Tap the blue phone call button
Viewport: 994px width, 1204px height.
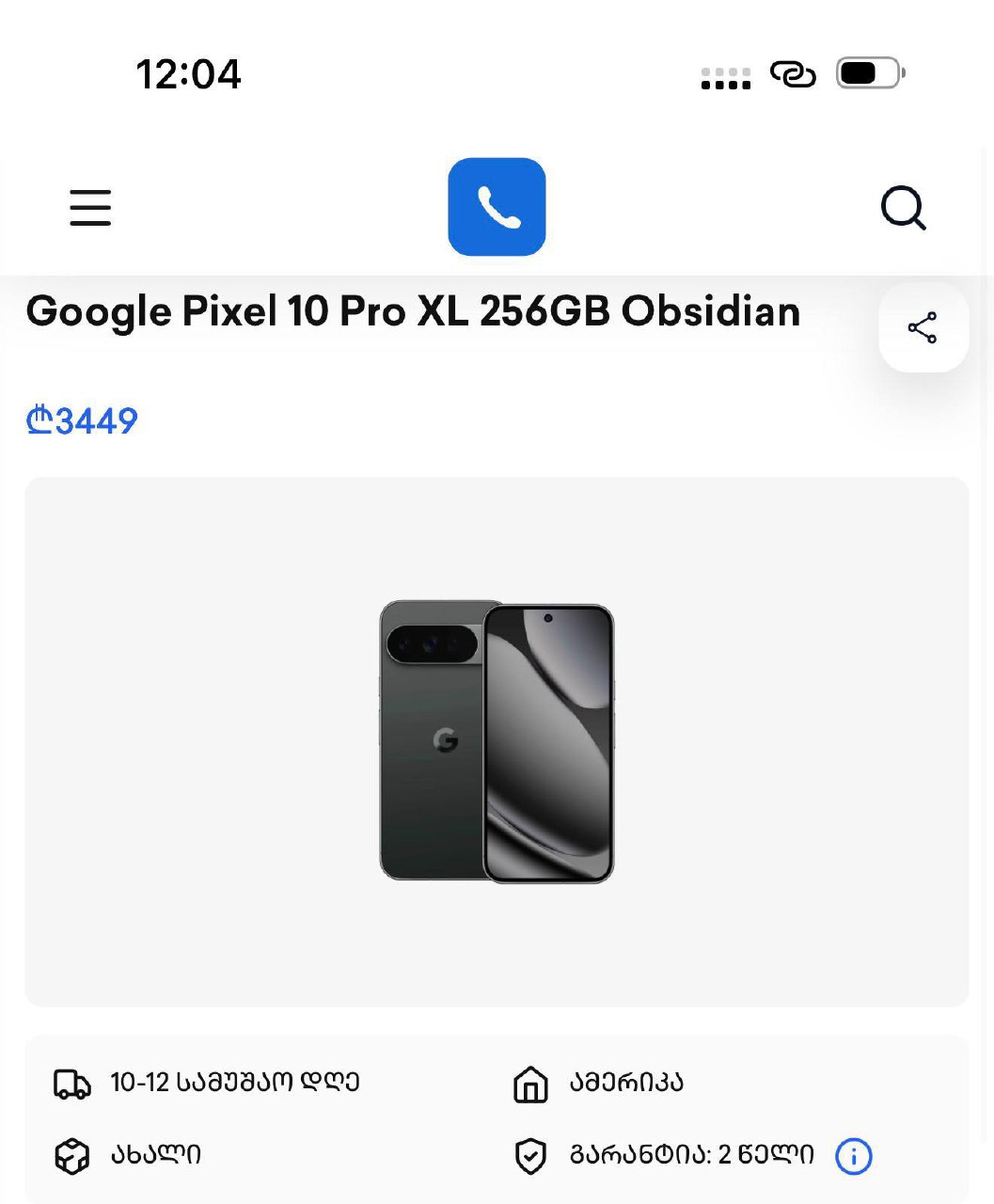pyautogui.click(x=497, y=207)
